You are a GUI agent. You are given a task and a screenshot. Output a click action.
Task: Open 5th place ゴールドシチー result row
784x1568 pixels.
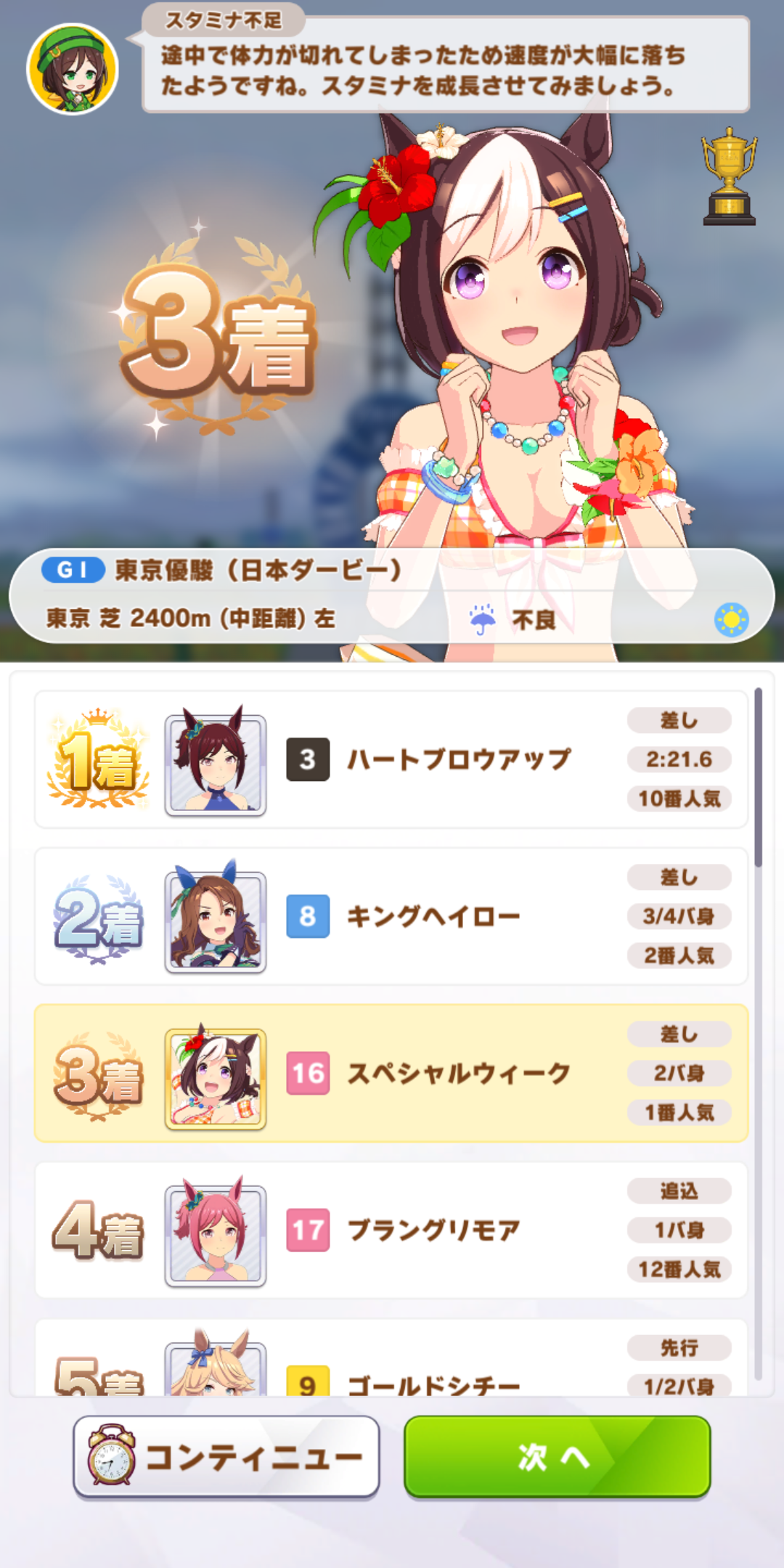[391, 1363]
